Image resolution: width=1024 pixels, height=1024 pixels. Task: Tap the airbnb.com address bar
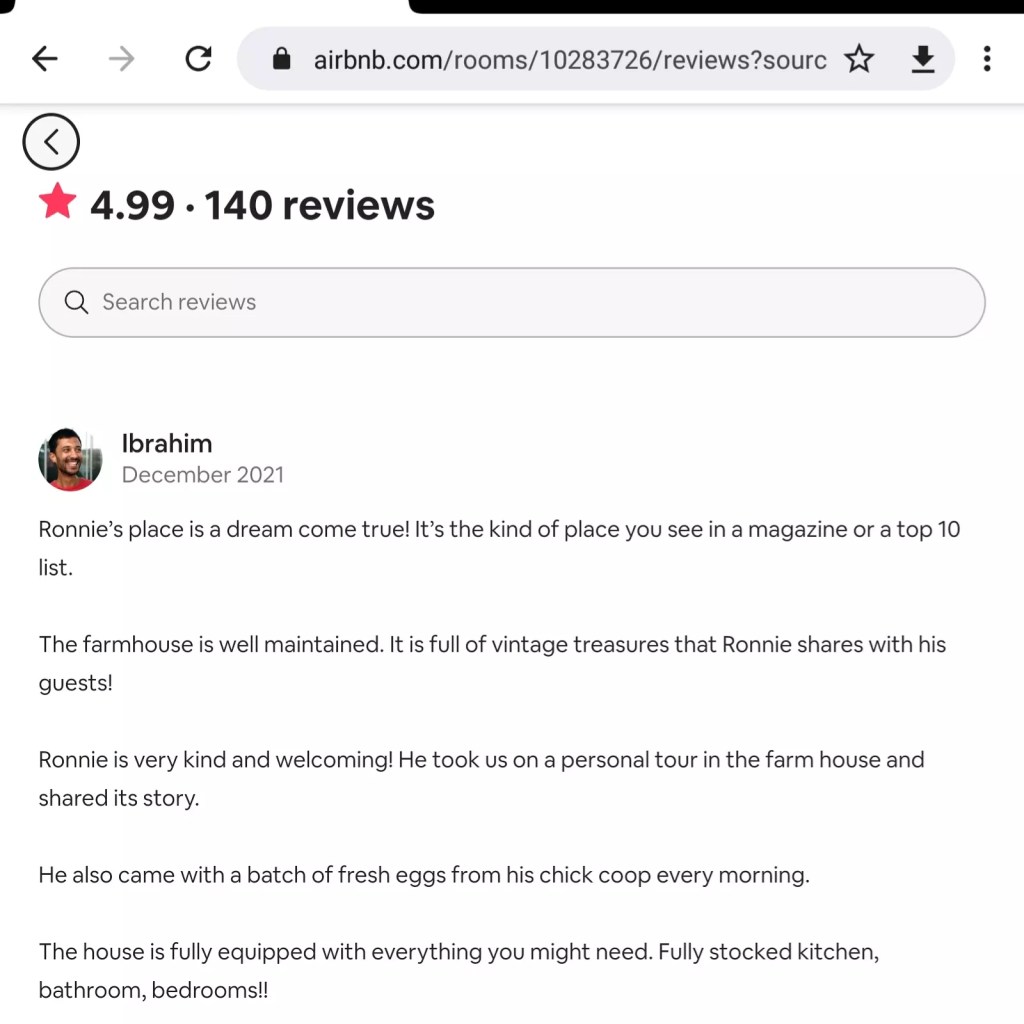(560, 60)
